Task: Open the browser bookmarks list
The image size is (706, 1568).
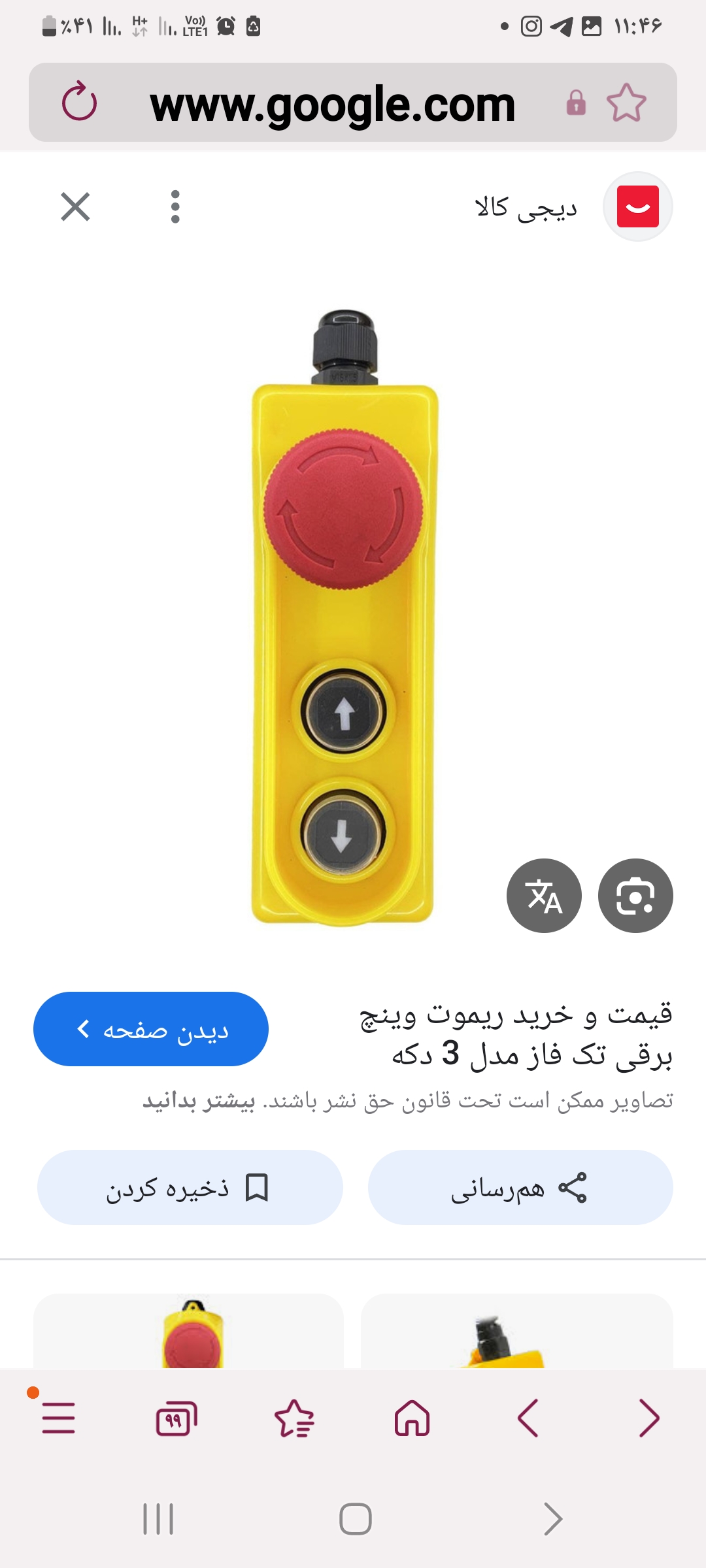Action: (x=294, y=1418)
